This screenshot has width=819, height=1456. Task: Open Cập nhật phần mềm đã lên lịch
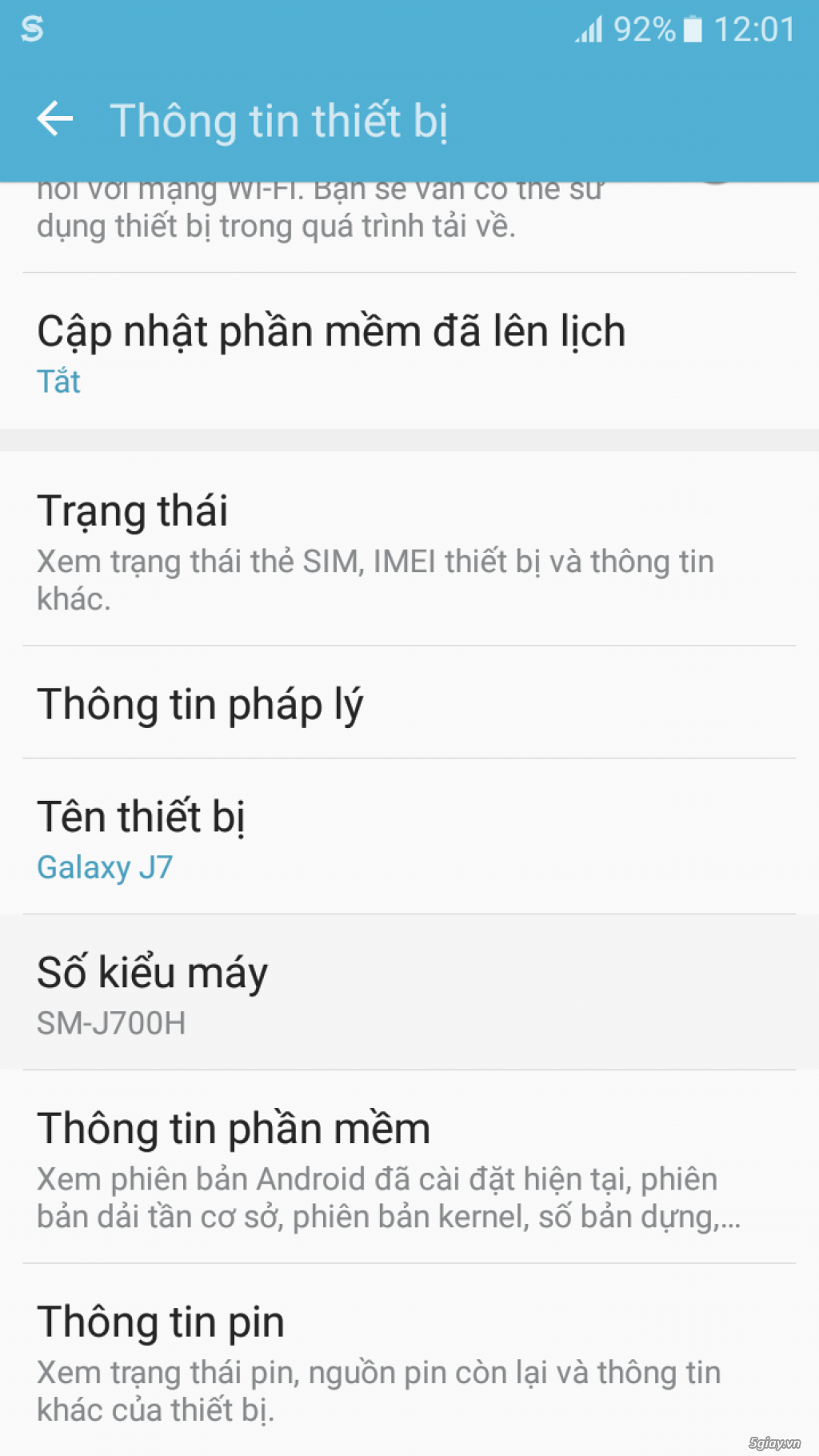click(x=408, y=352)
